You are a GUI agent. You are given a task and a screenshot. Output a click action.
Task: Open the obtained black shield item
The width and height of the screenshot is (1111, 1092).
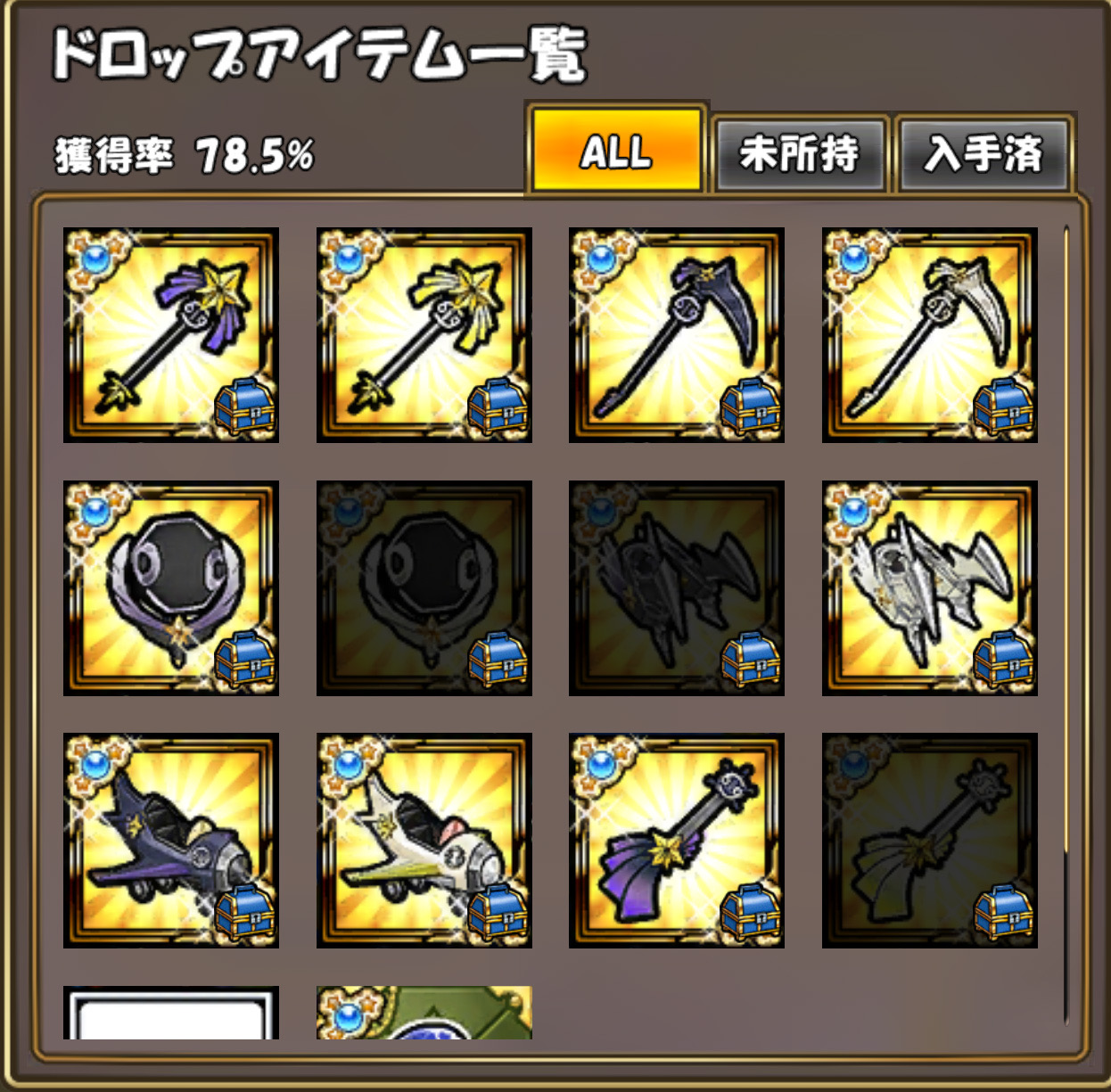coord(171,588)
